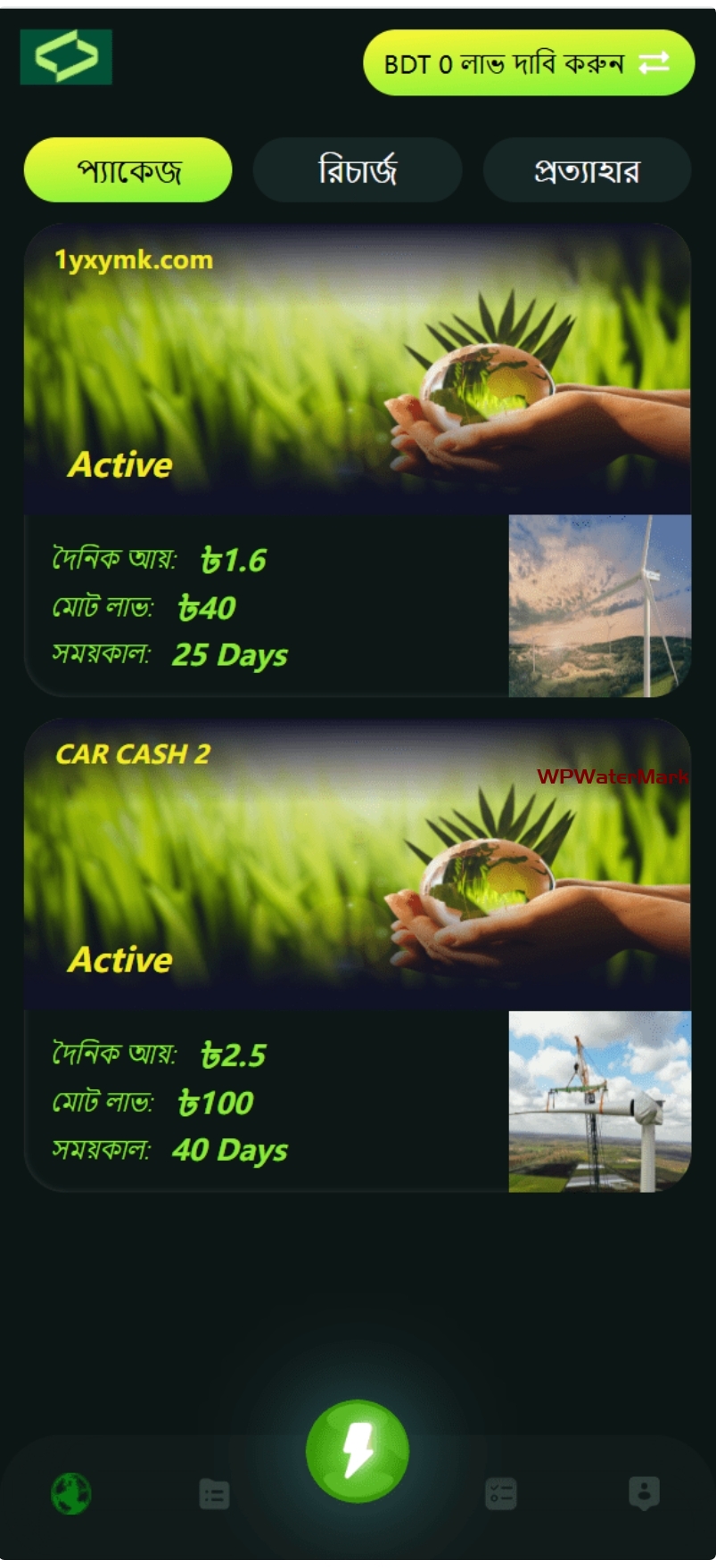
Task: Open the checklist tasks tab
Action: (501, 1493)
